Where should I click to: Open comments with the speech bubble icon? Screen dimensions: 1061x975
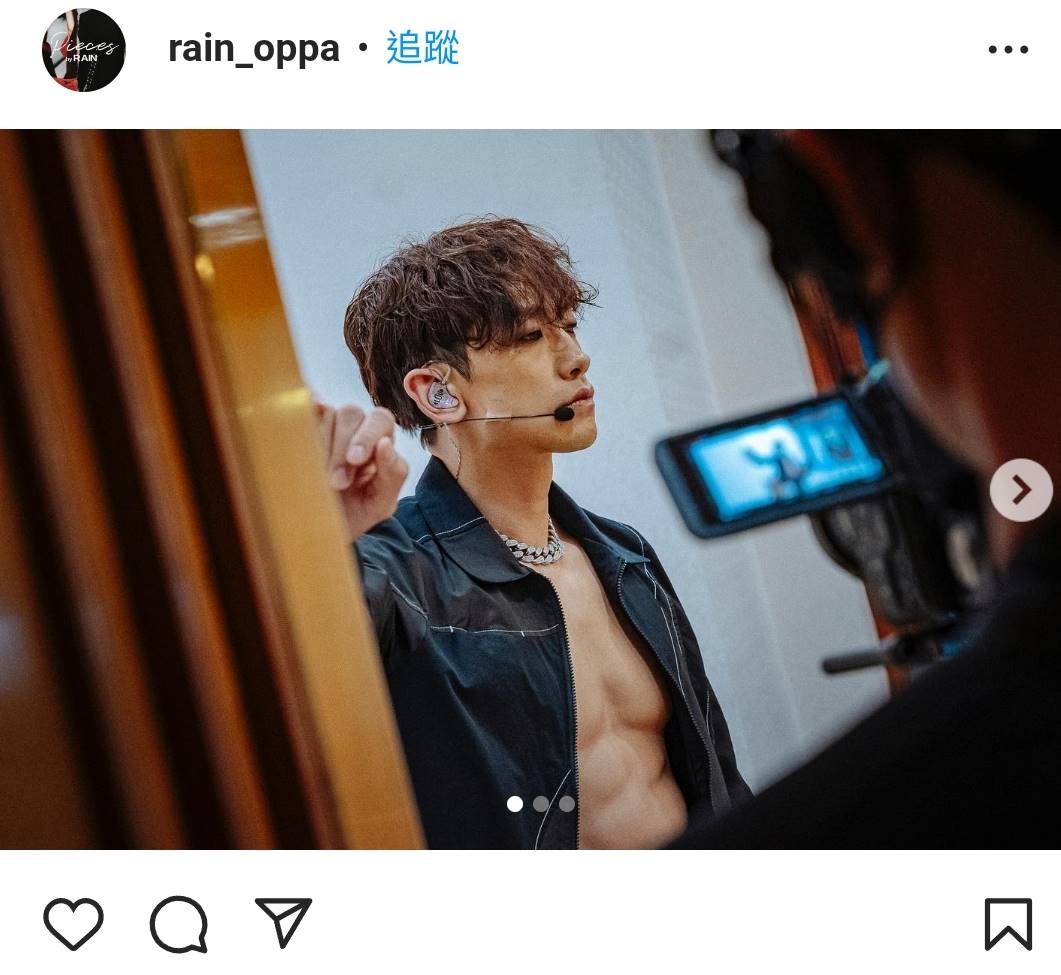(178, 923)
